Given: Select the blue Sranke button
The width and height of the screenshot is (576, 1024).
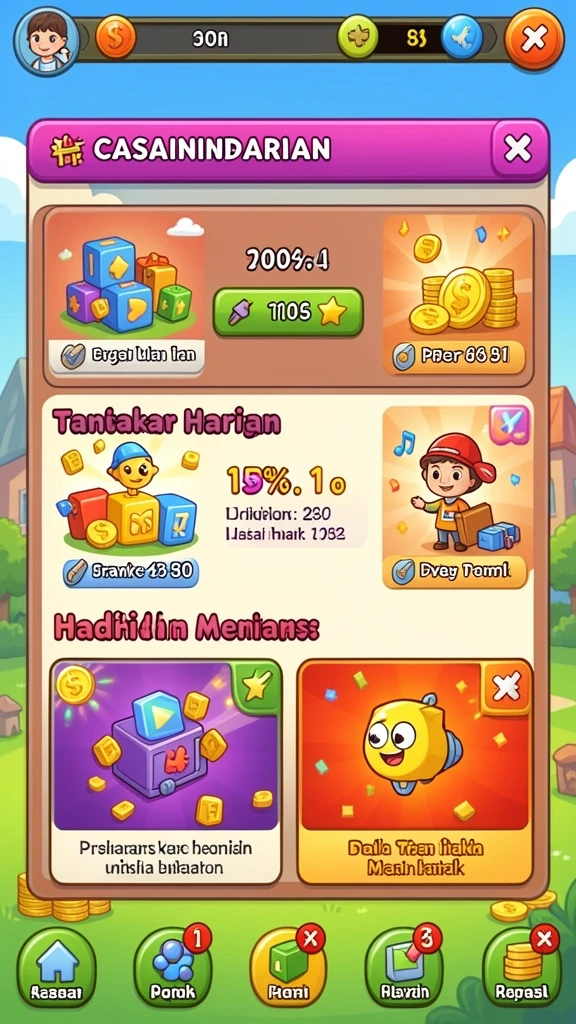Looking at the screenshot, I should pyautogui.click(x=131, y=571).
